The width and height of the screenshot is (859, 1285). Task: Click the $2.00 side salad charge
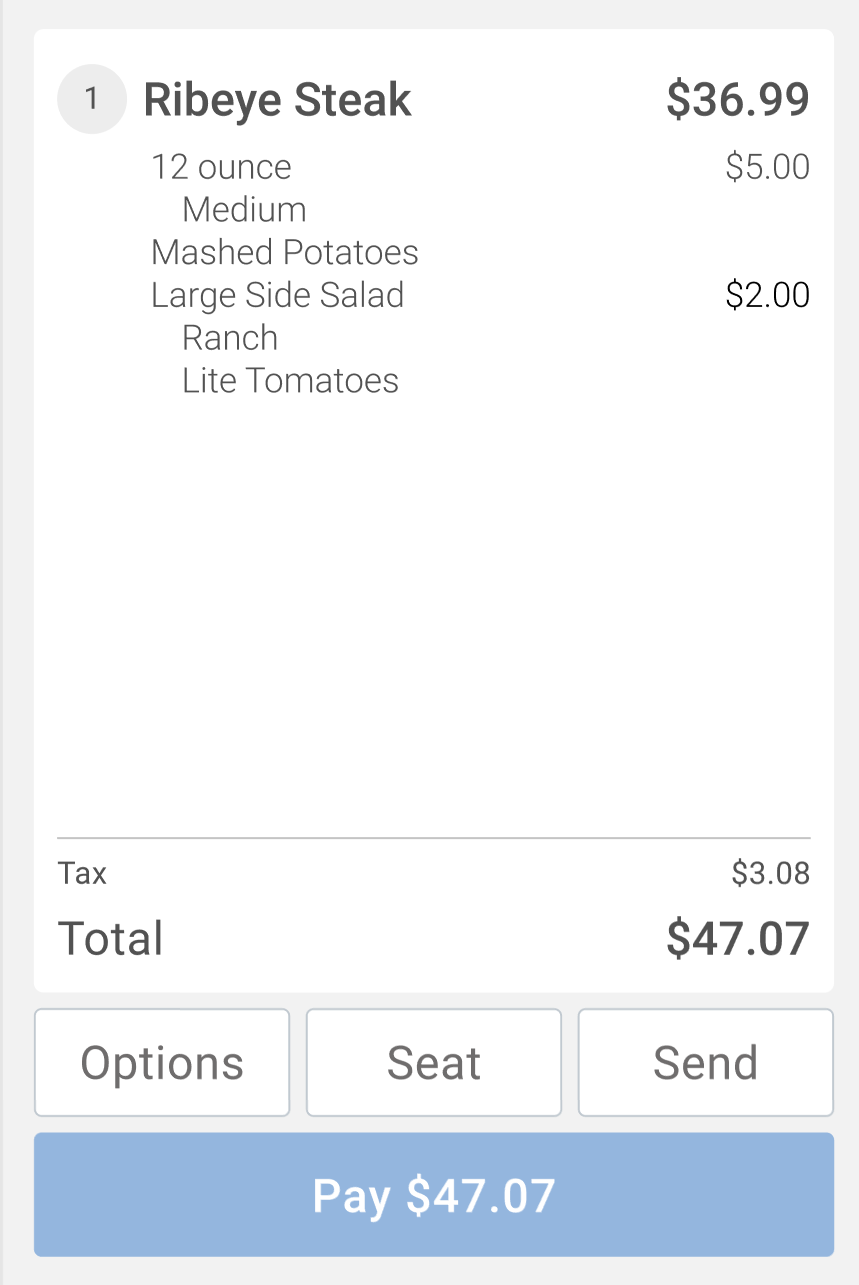[x=768, y=294]
